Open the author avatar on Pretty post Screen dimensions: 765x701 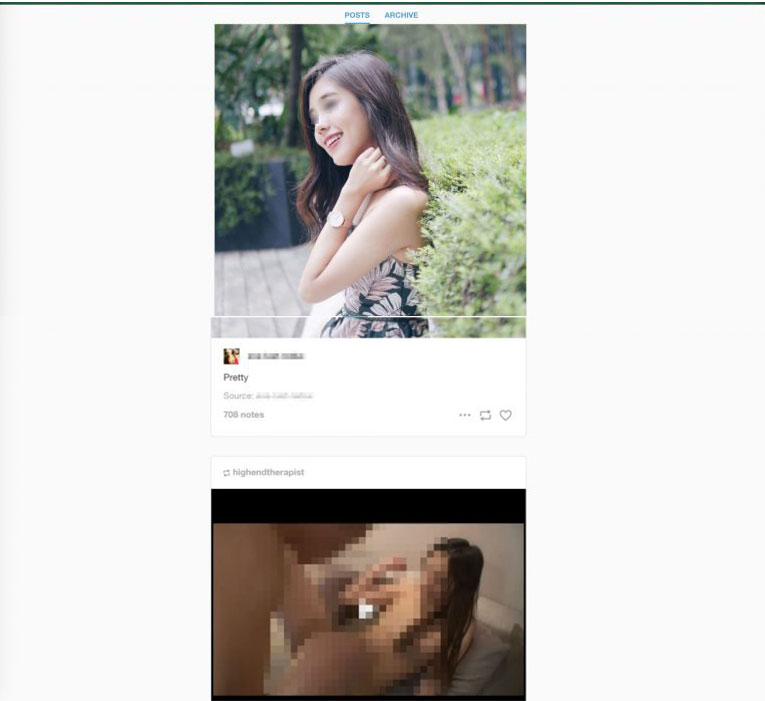[231, 356]
